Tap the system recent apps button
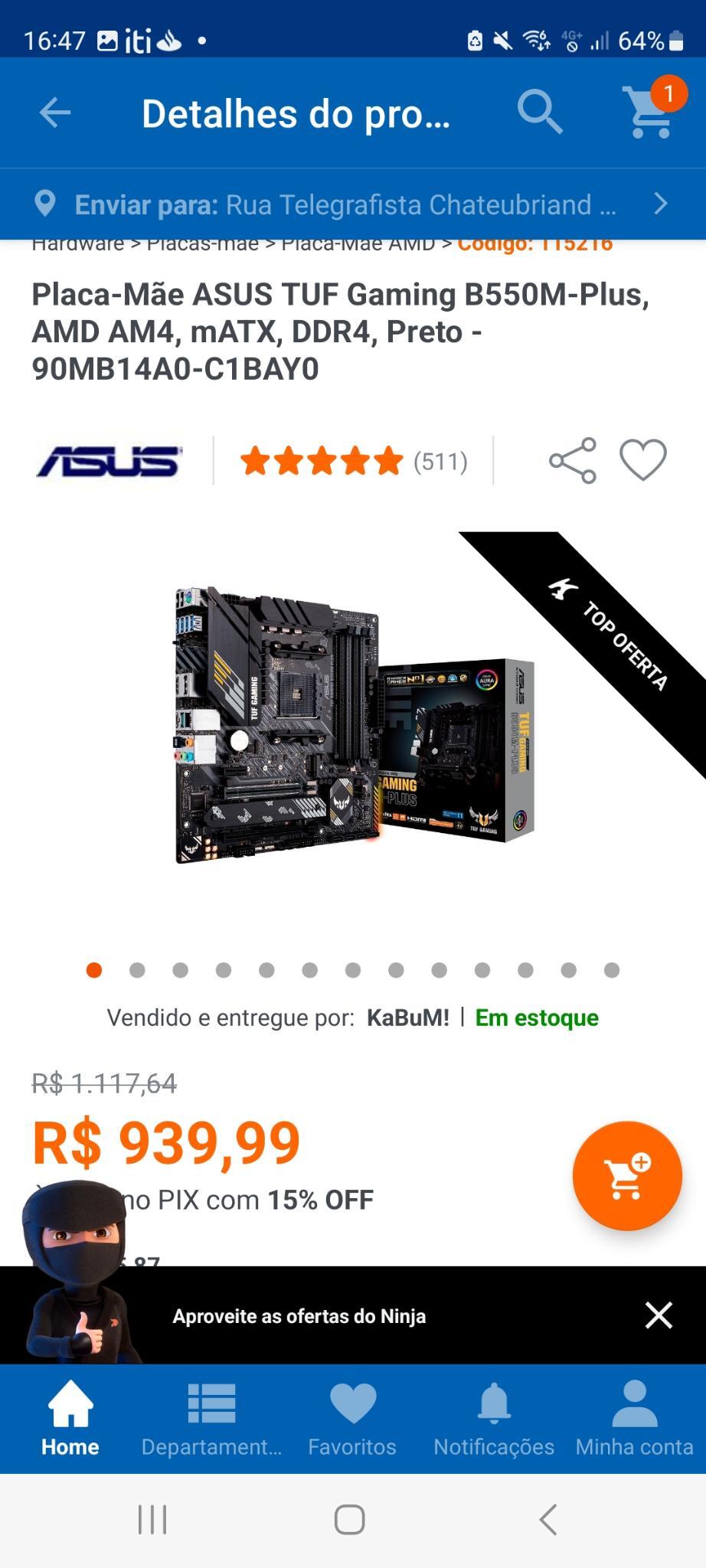This screenshot has width=706, height=1568. click(x=152, y=1520)
